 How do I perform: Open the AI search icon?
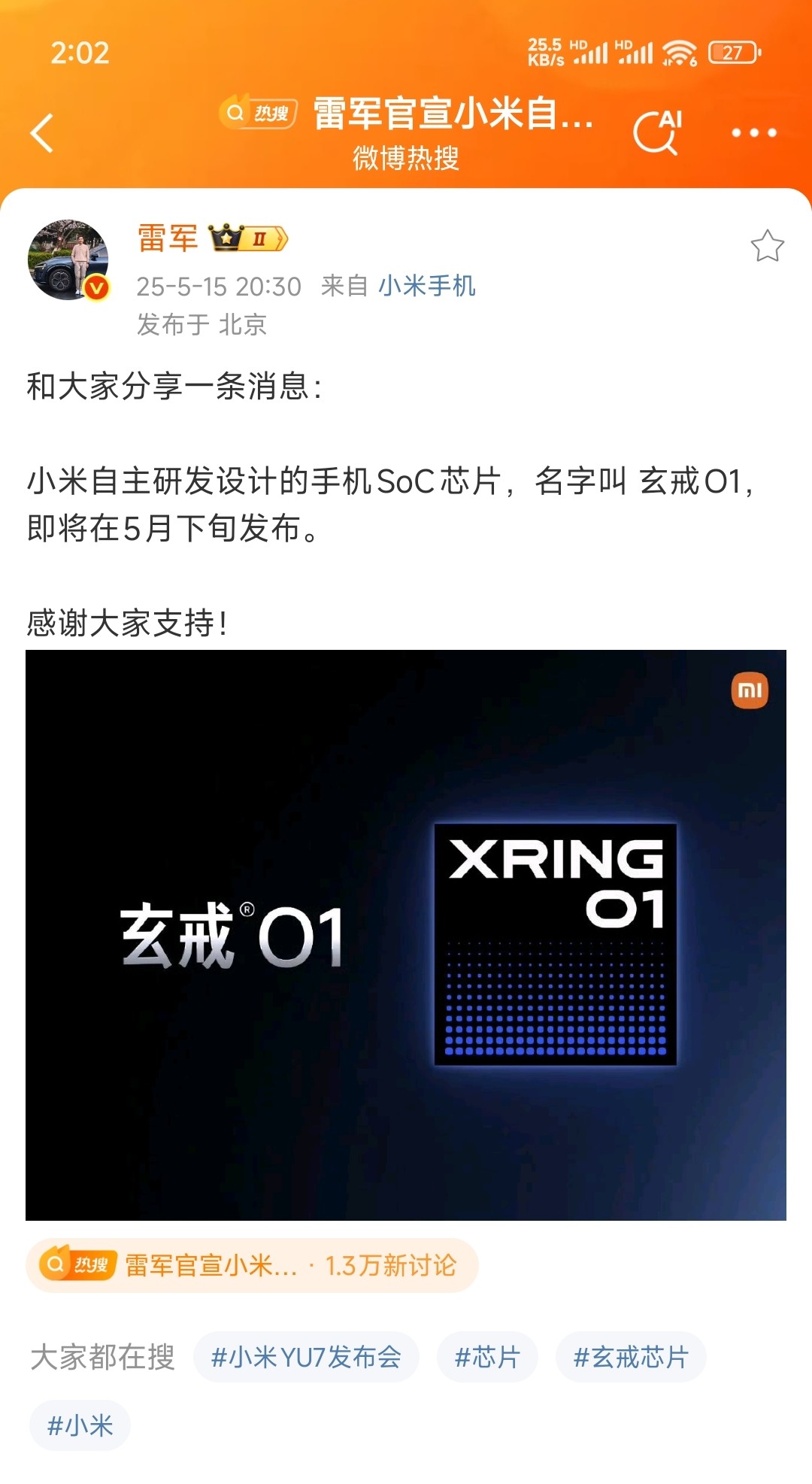pyautogui.click(x=658, y=132)
